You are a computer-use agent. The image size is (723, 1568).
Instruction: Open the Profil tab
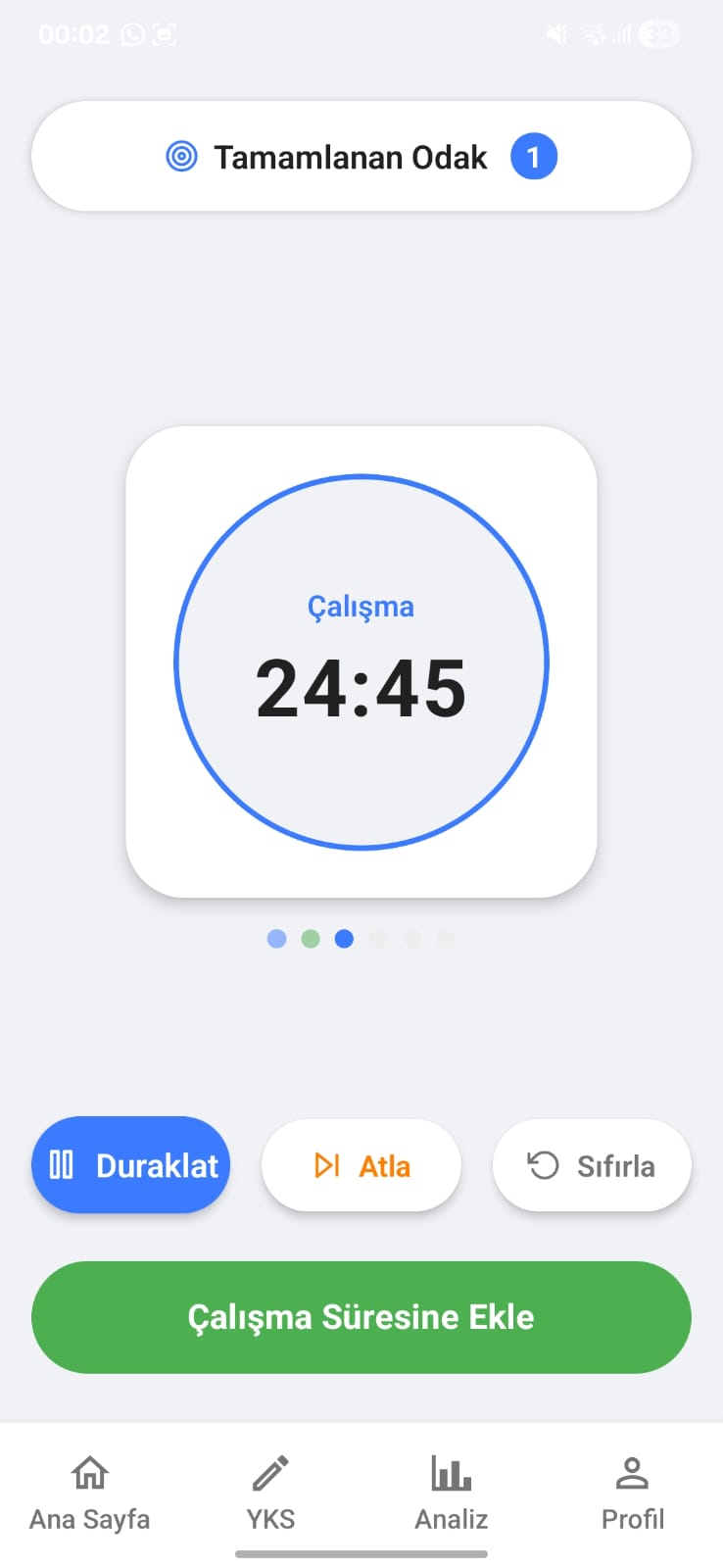coord(632,1494)
